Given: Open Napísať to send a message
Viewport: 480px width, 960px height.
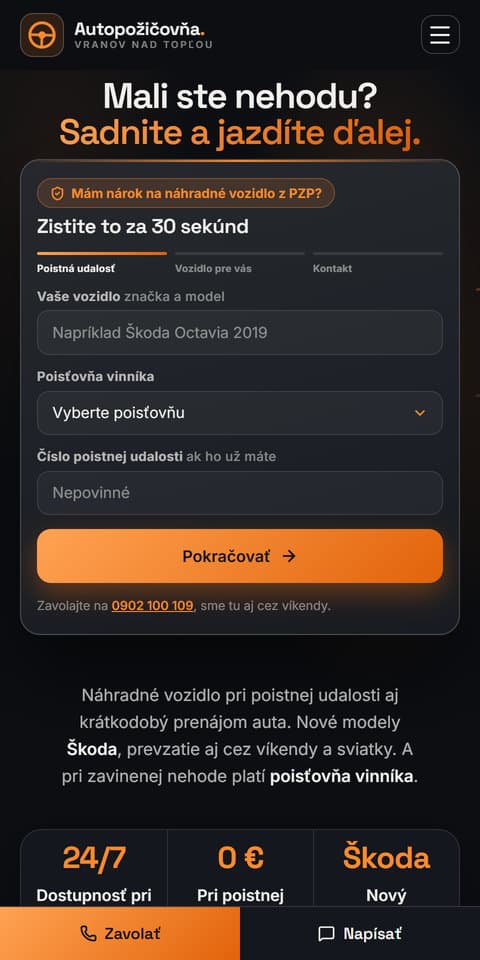Looking at the screenshot, I should pos(360,933).
